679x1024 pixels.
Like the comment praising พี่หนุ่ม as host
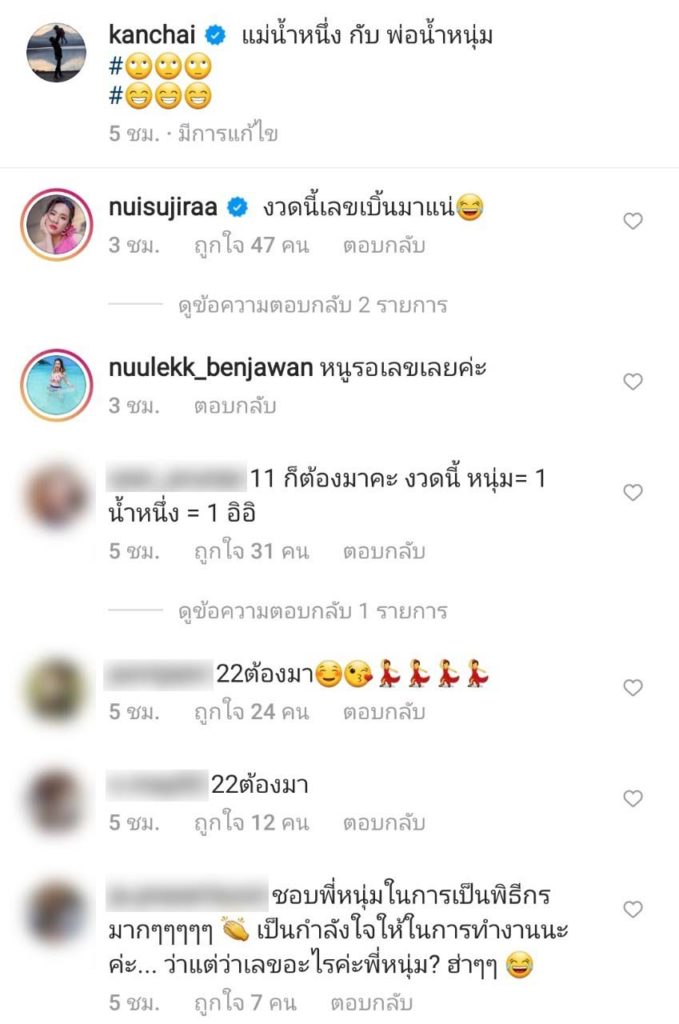tap(633, 909)
